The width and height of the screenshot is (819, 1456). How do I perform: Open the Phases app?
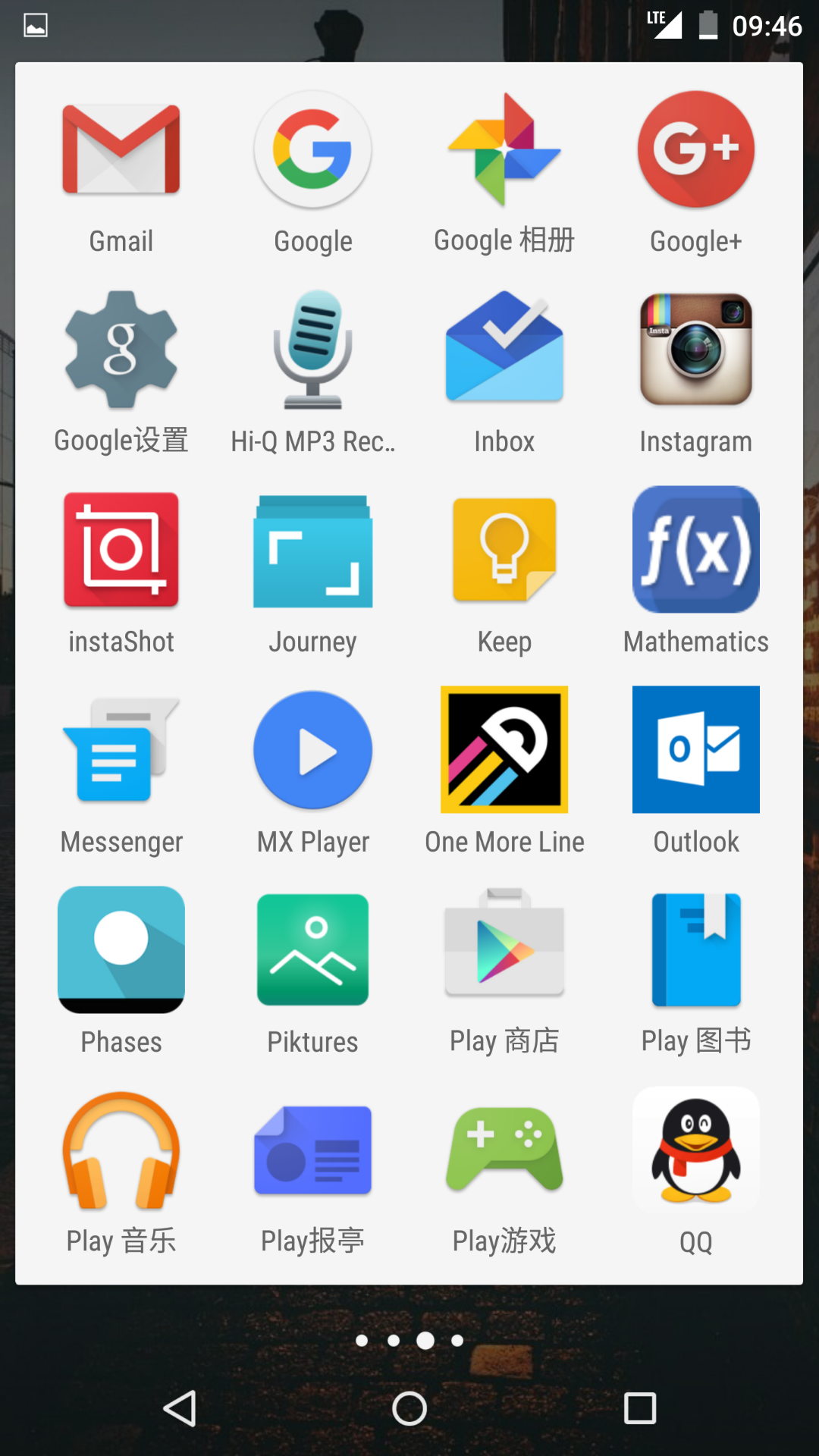point(121,950)
